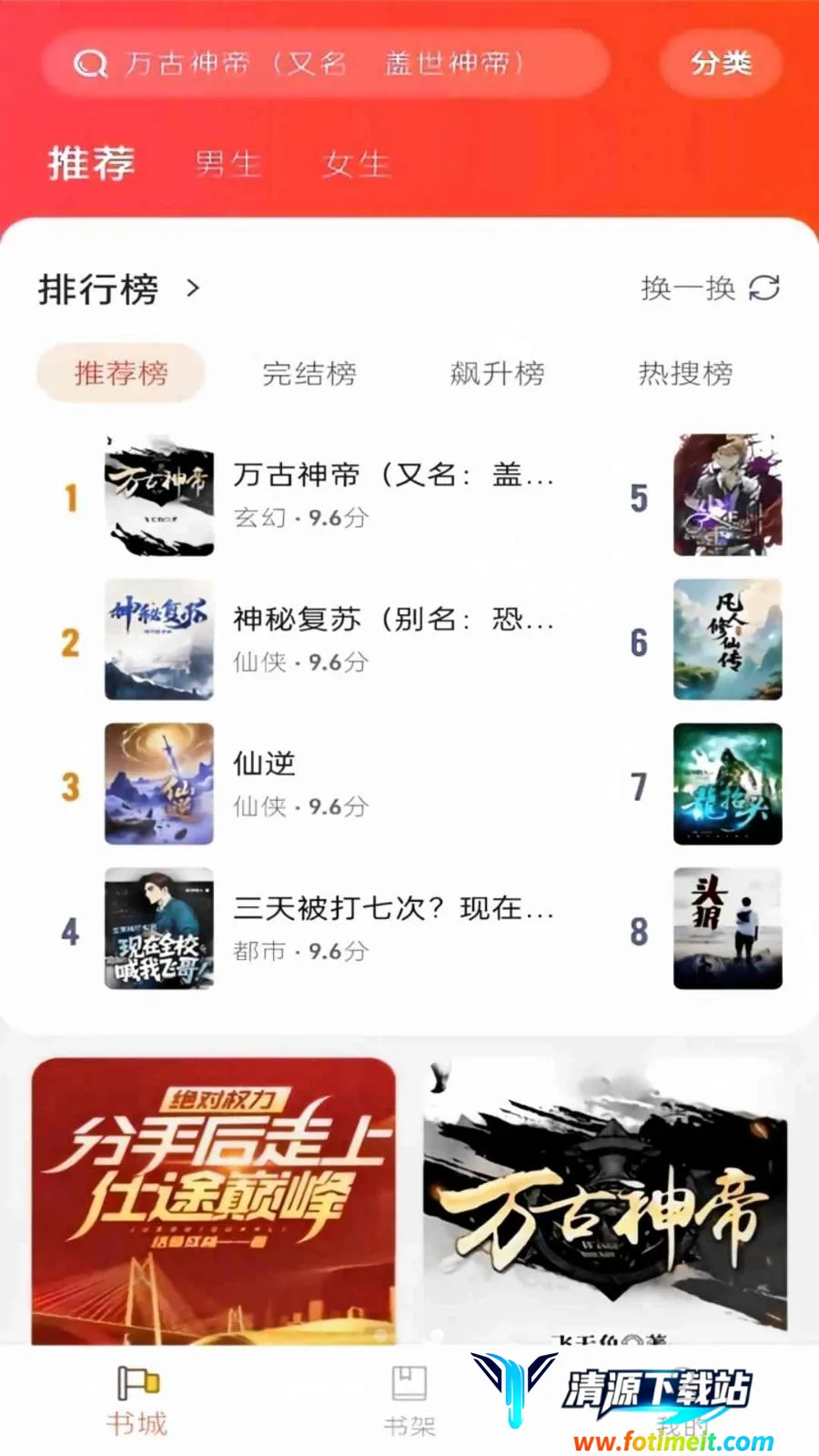The width and height of the screenshot is (819, 1456).
Task: Open the rank 8 book 头狼
Action: [x=727, y=929]
